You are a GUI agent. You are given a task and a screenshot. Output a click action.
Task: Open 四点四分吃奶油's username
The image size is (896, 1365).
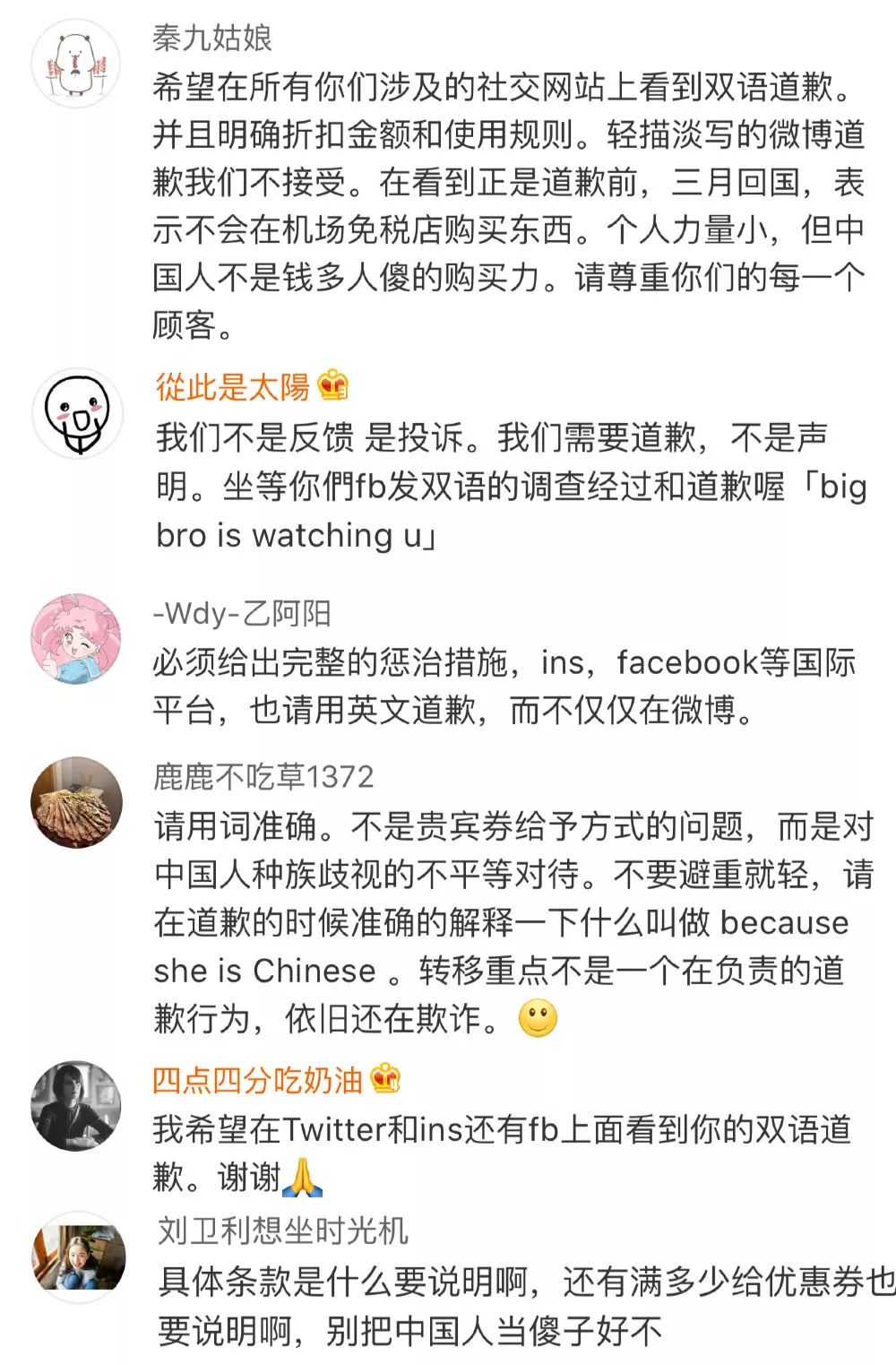pos(260,1083)
